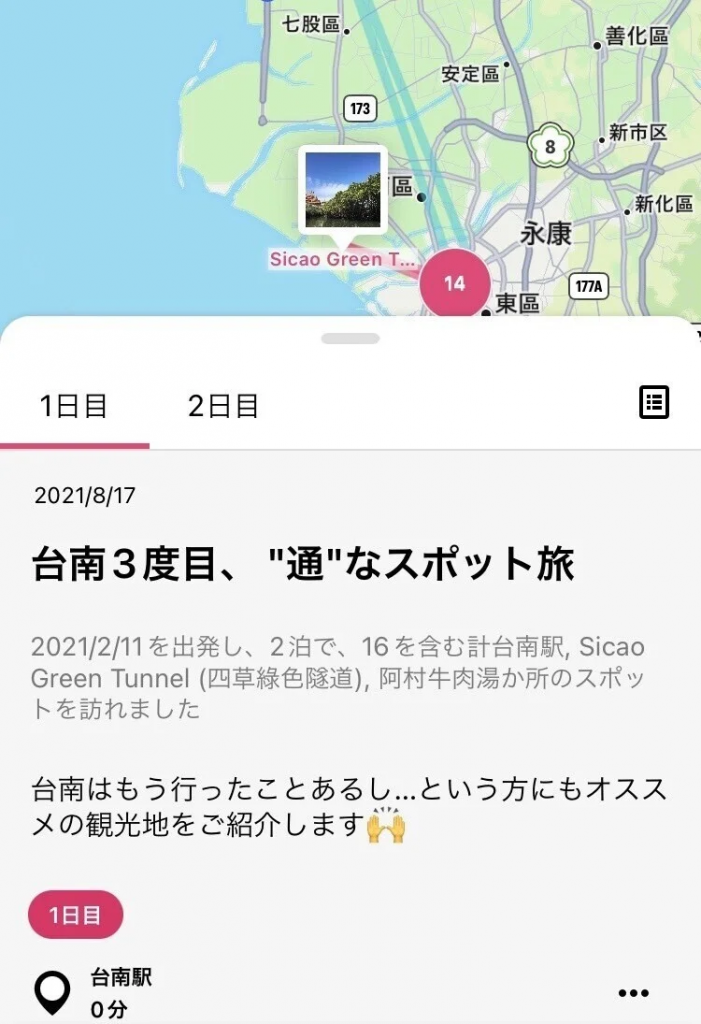Select the 1日目 tab

click(x=74, y=406)
